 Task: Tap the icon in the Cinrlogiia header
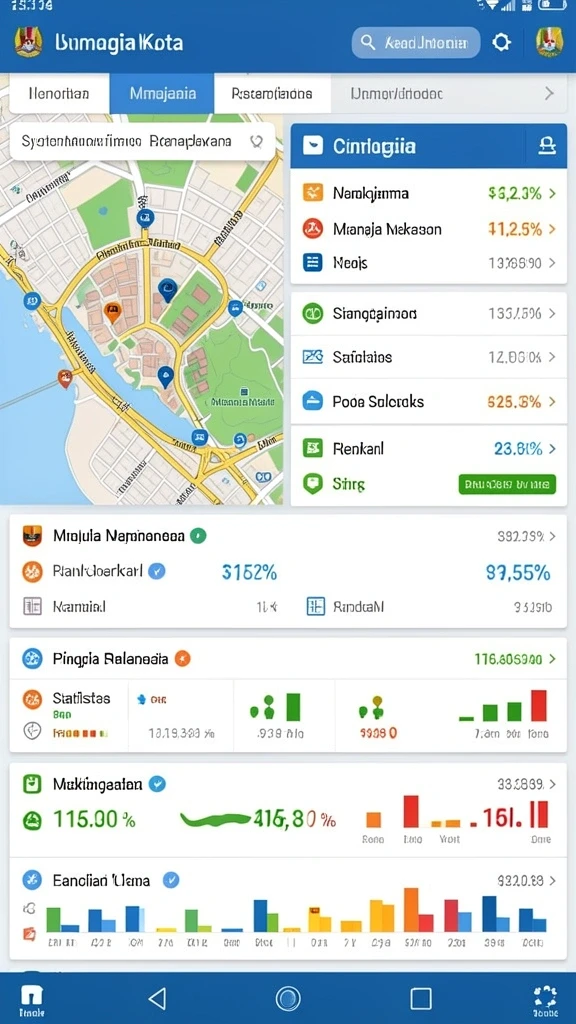pyautogui.click(x=547, y=146)
